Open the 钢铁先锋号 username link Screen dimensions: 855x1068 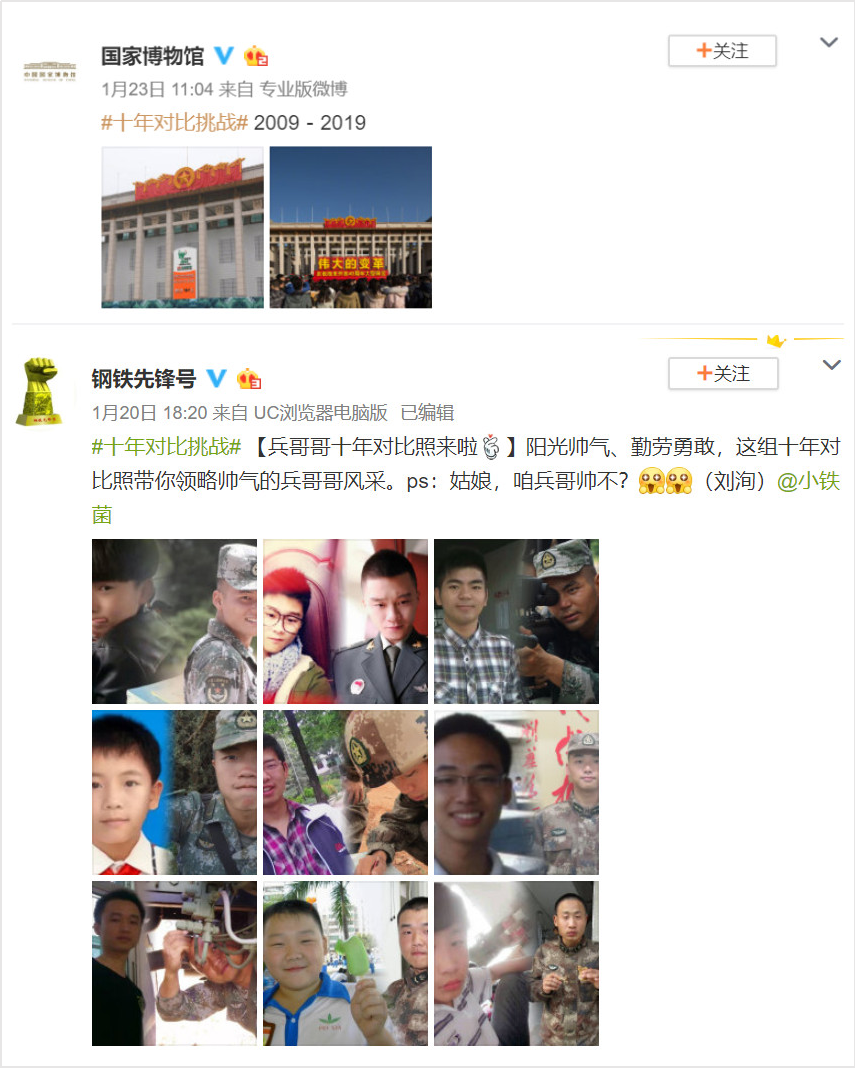coord(144,378)
